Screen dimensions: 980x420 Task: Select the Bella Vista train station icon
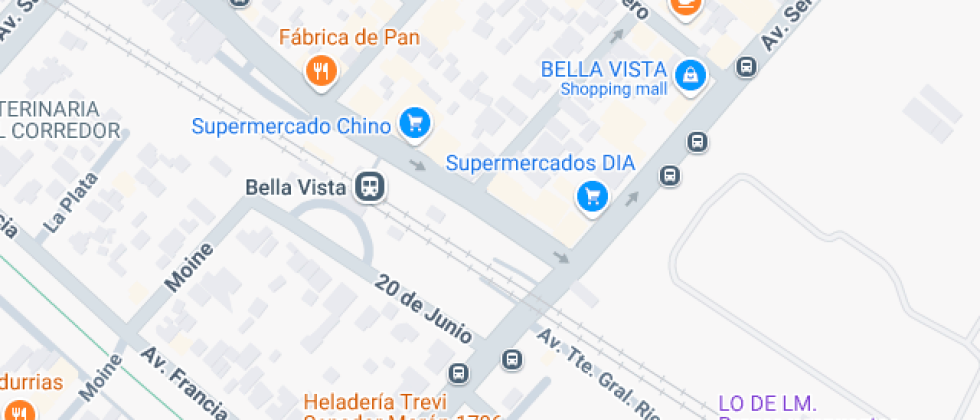click(x=369, y=187)
